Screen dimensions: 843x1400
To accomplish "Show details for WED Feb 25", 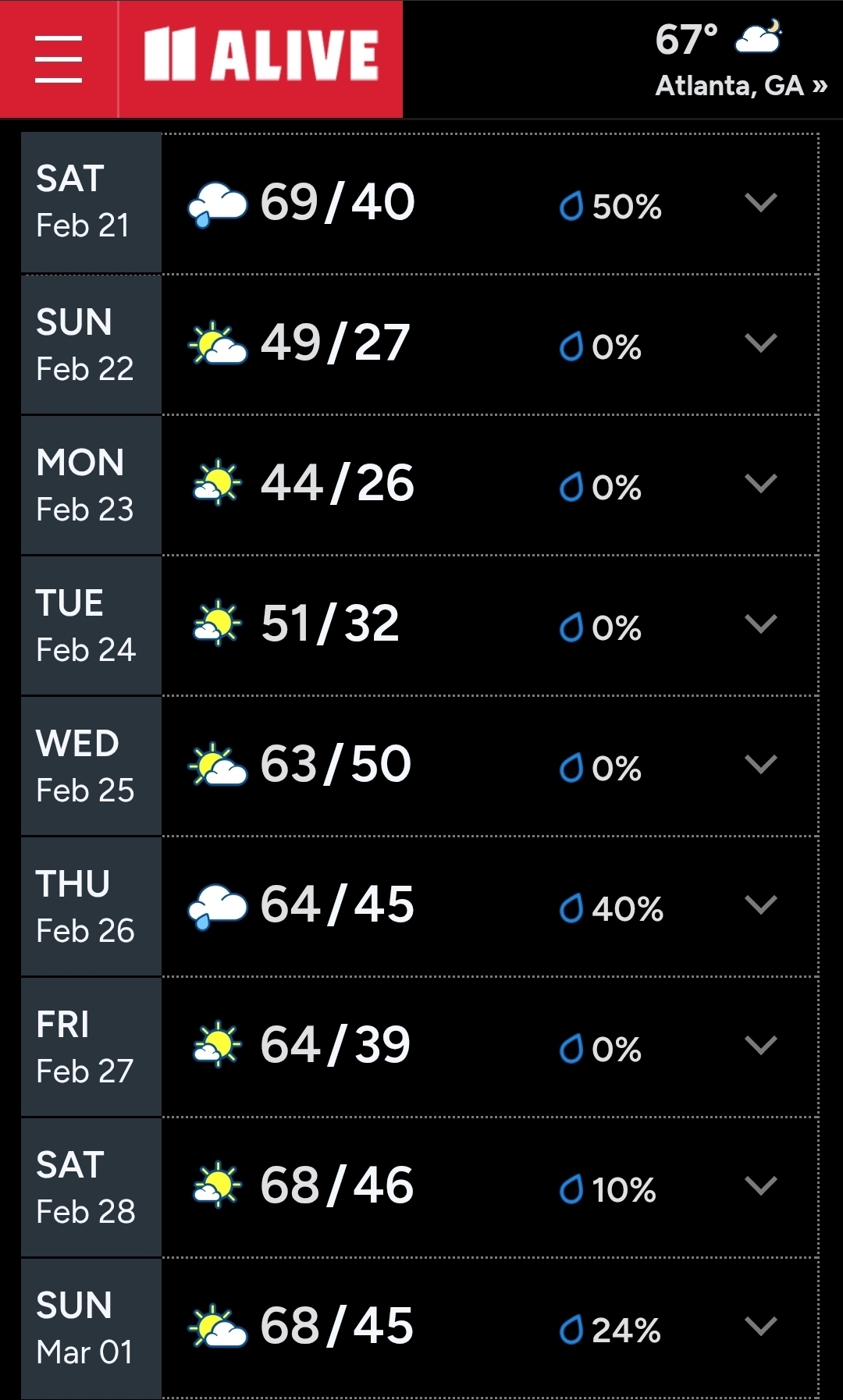I will (760, 765).
